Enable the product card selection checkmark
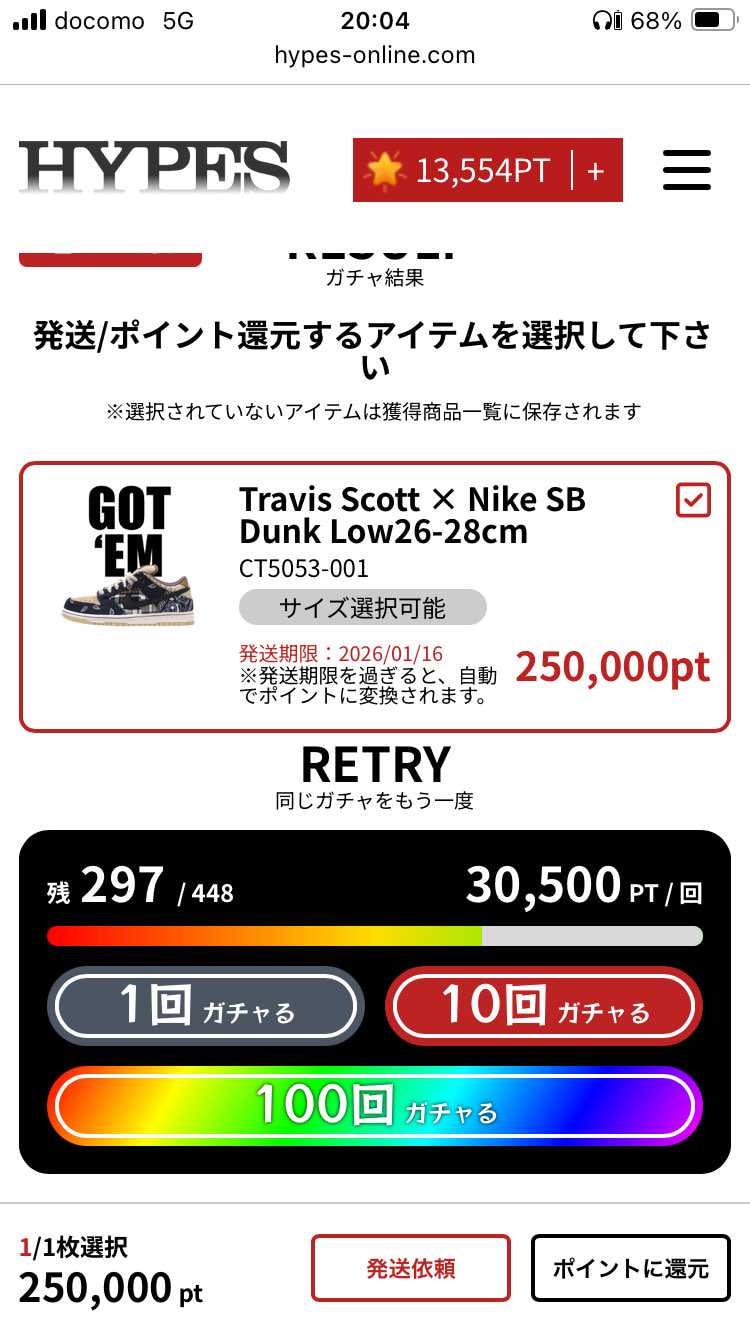 pos(691,502)
